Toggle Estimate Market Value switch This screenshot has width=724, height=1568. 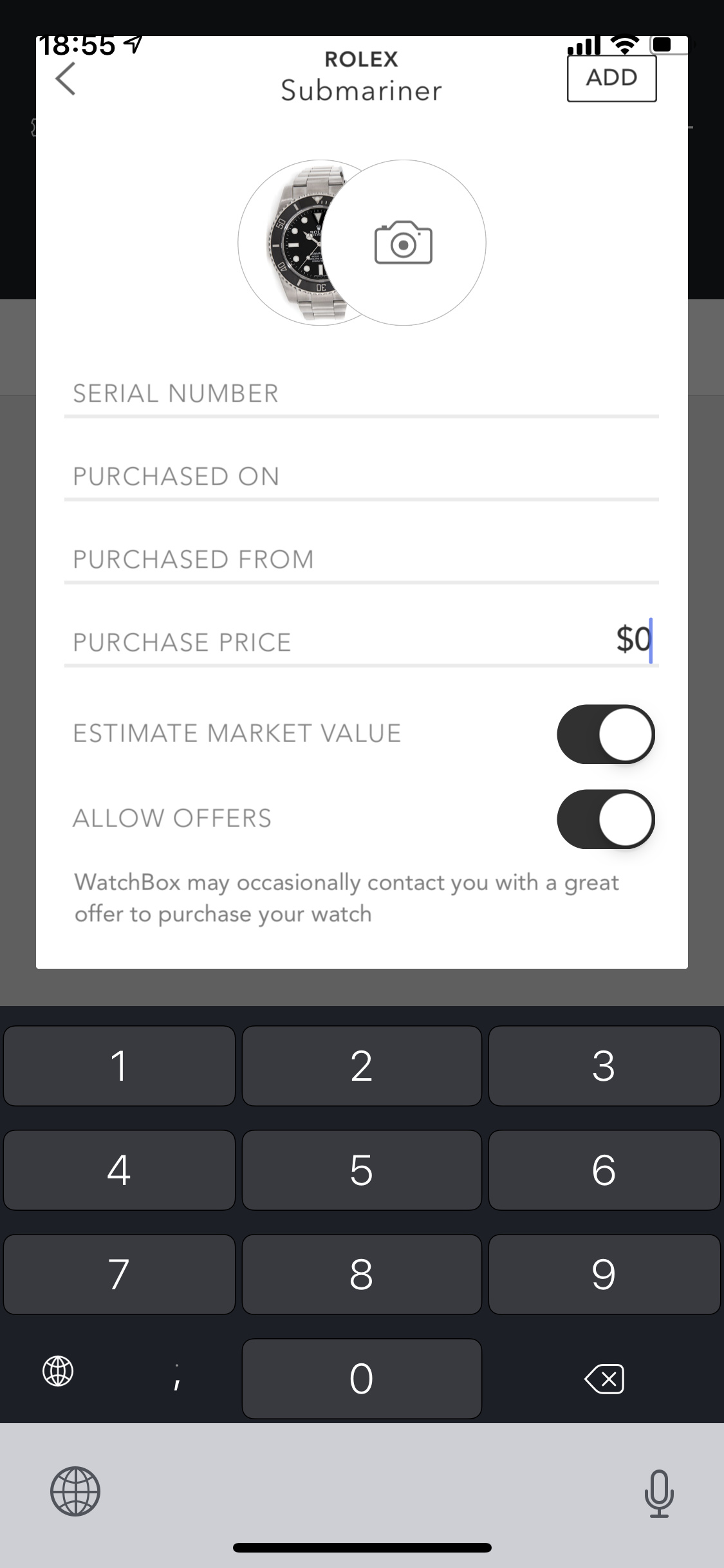click(606, 734)
